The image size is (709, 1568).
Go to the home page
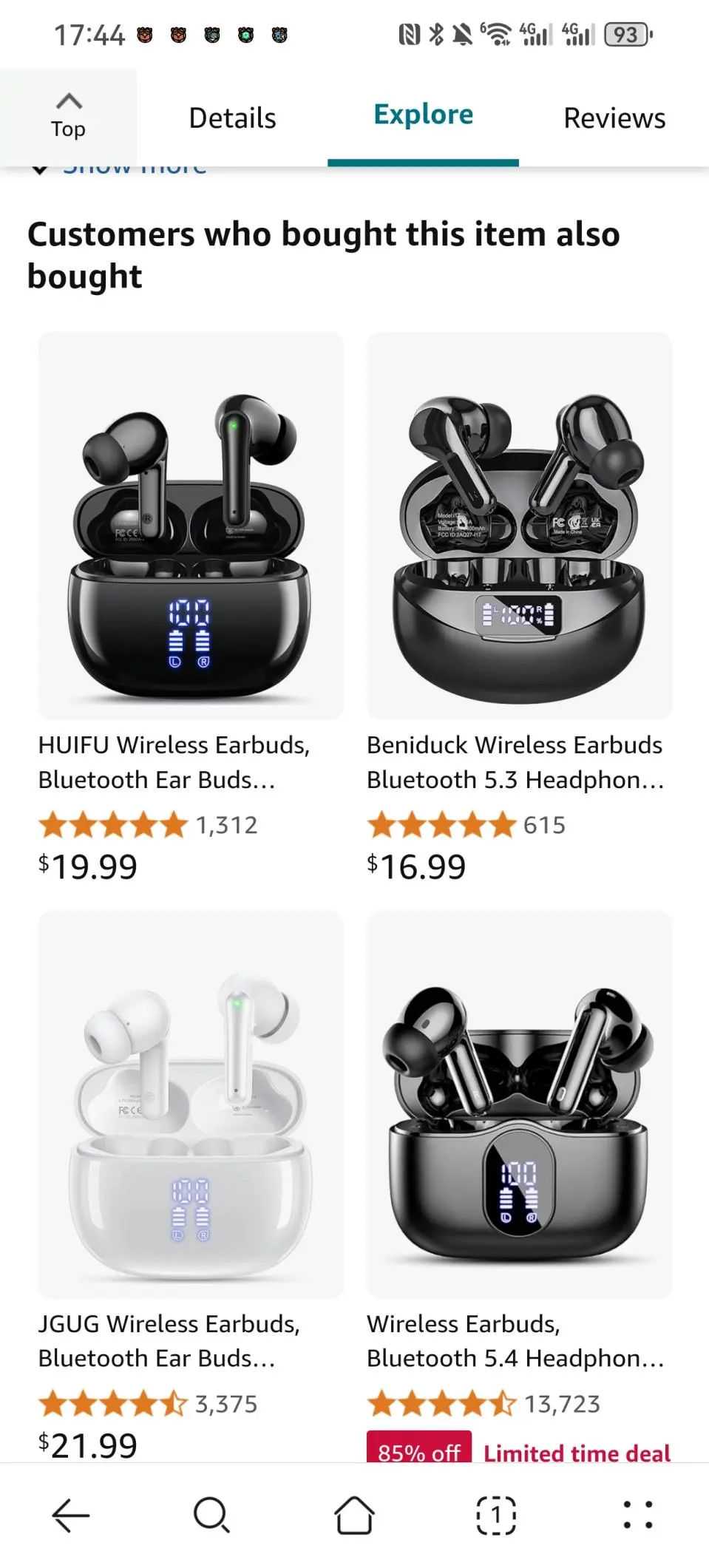click(x=354, y=1516)
